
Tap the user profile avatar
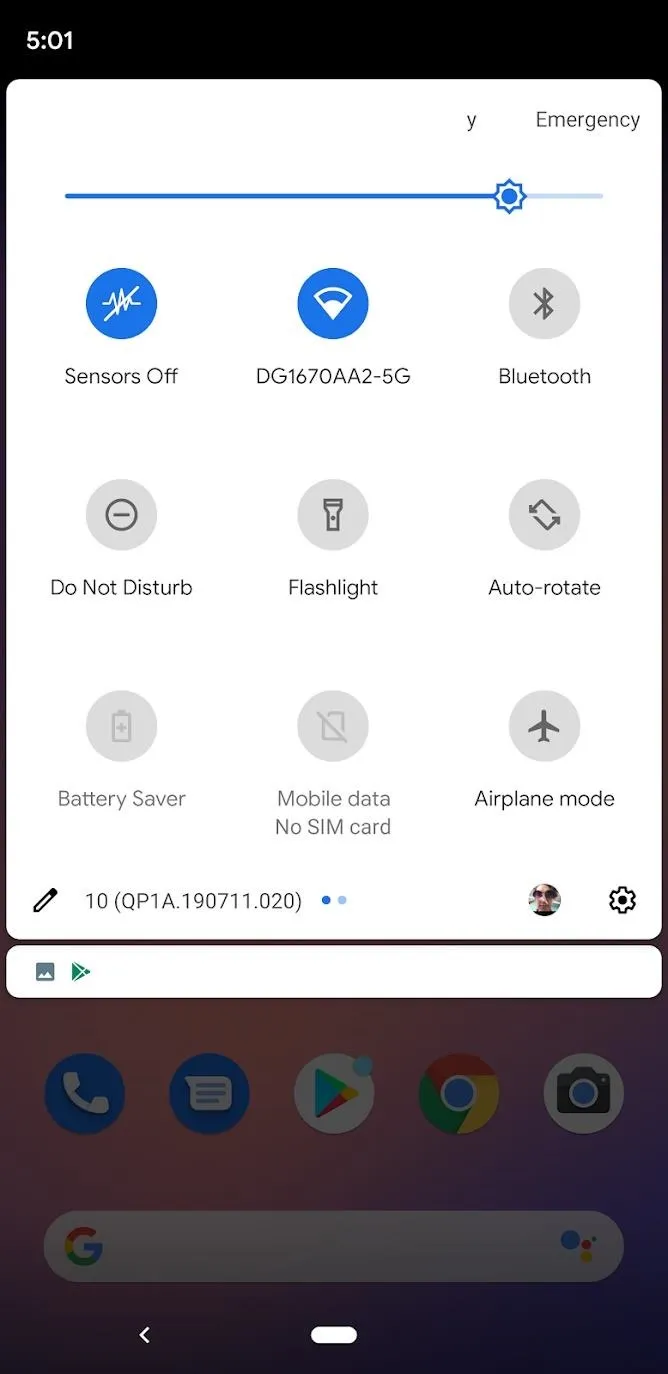coord(544,900)
